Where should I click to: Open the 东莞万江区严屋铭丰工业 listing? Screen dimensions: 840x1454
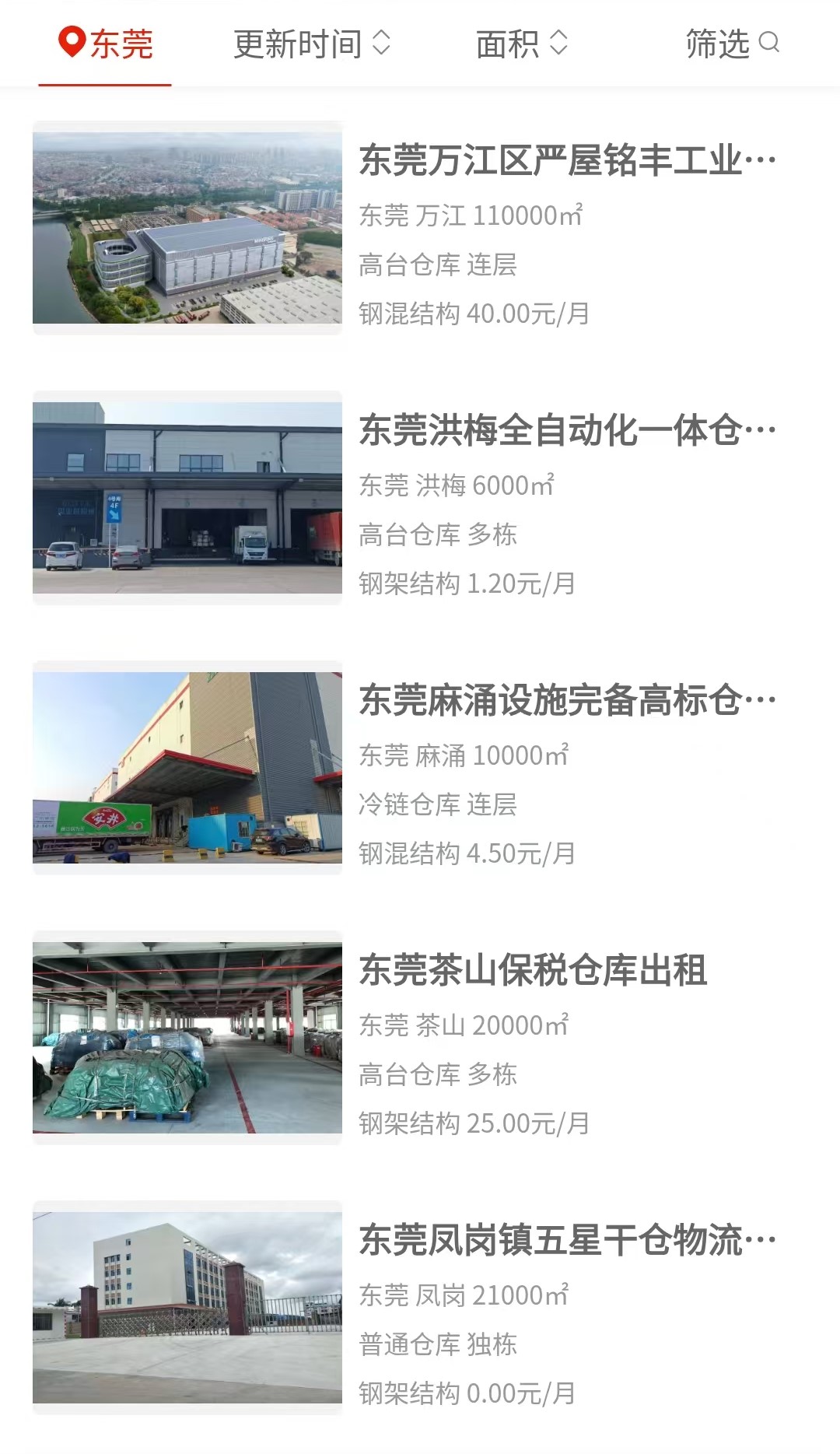(x=420, y=228)
